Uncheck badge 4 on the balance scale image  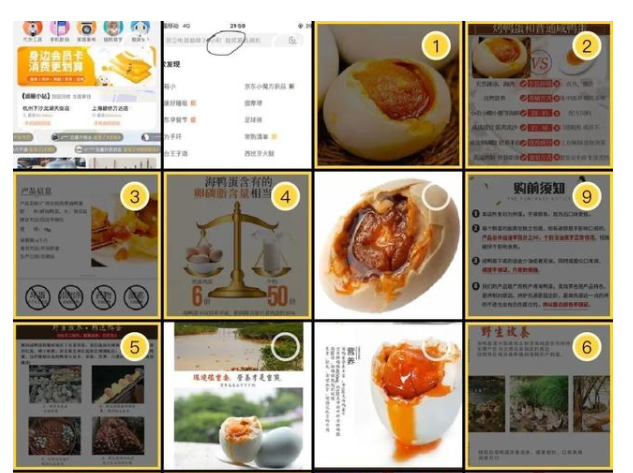285,195
